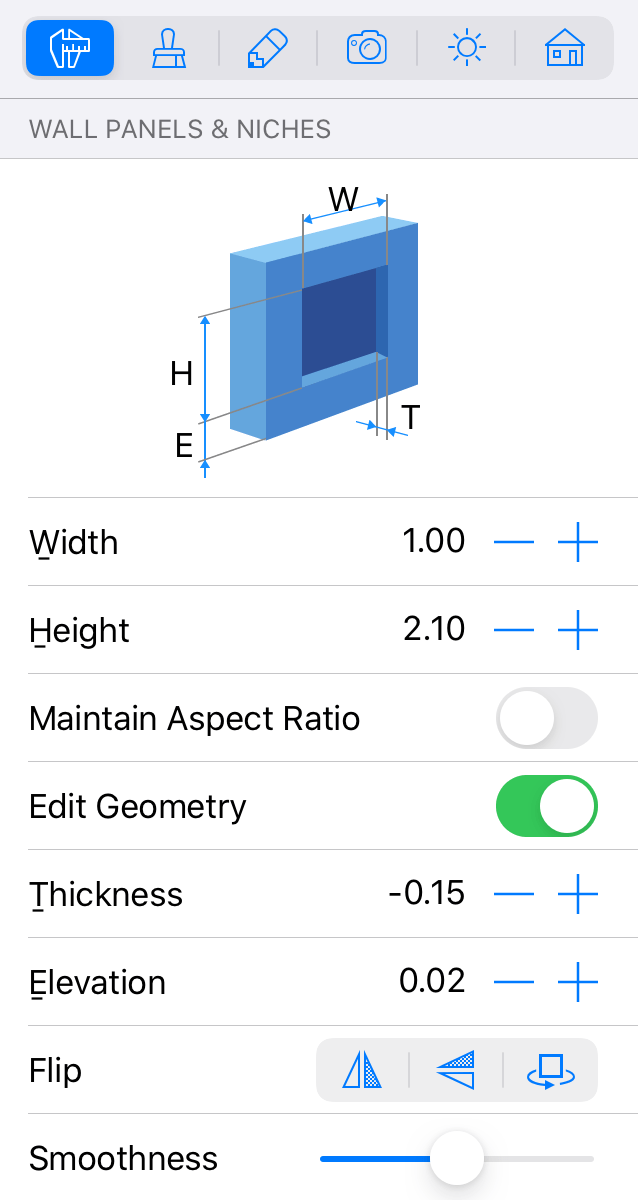
Task: Switch to the house tab
Action: (x=564, y=48)
